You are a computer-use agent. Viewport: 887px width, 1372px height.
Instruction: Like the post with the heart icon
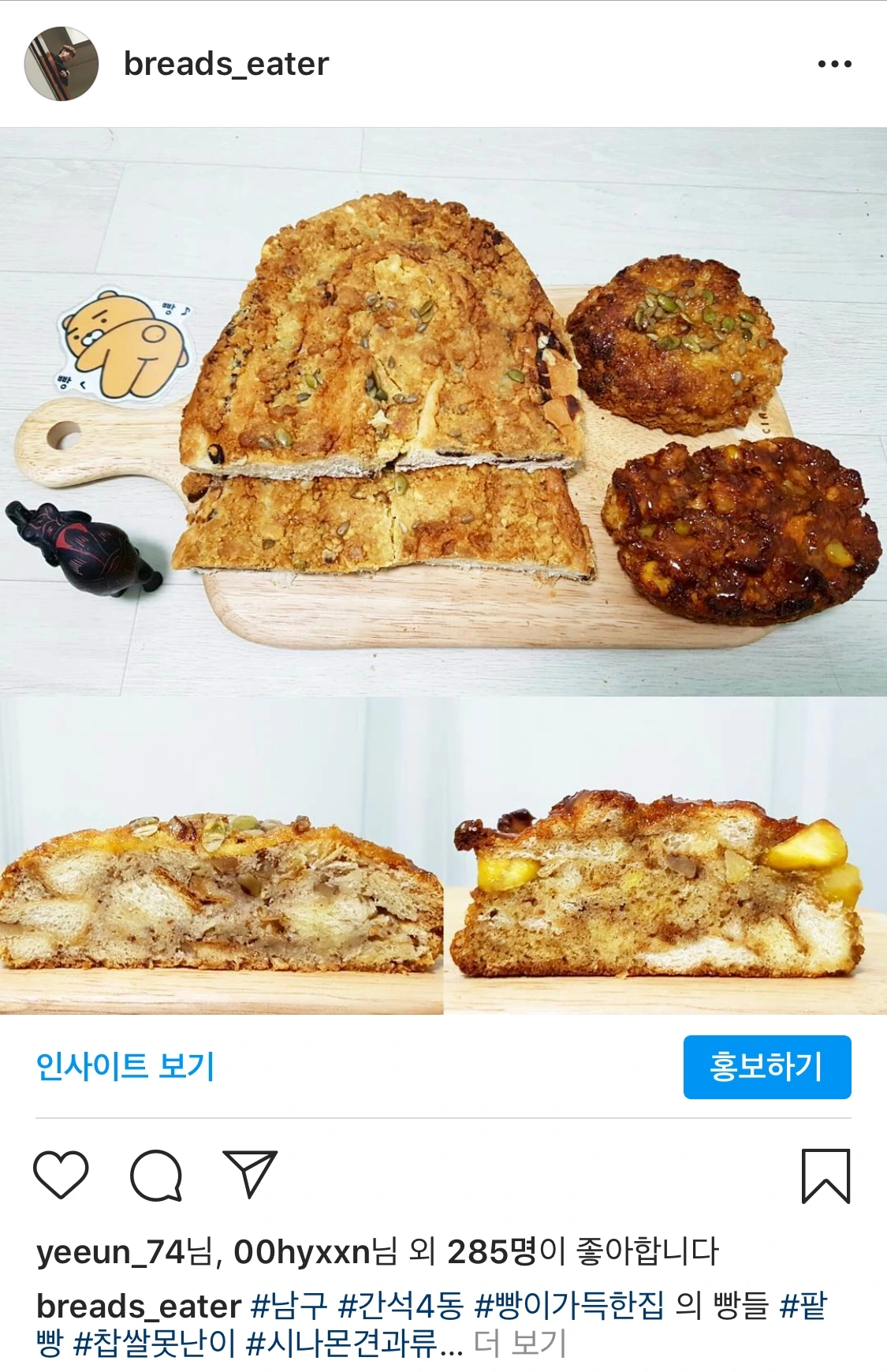(61, 1175)
